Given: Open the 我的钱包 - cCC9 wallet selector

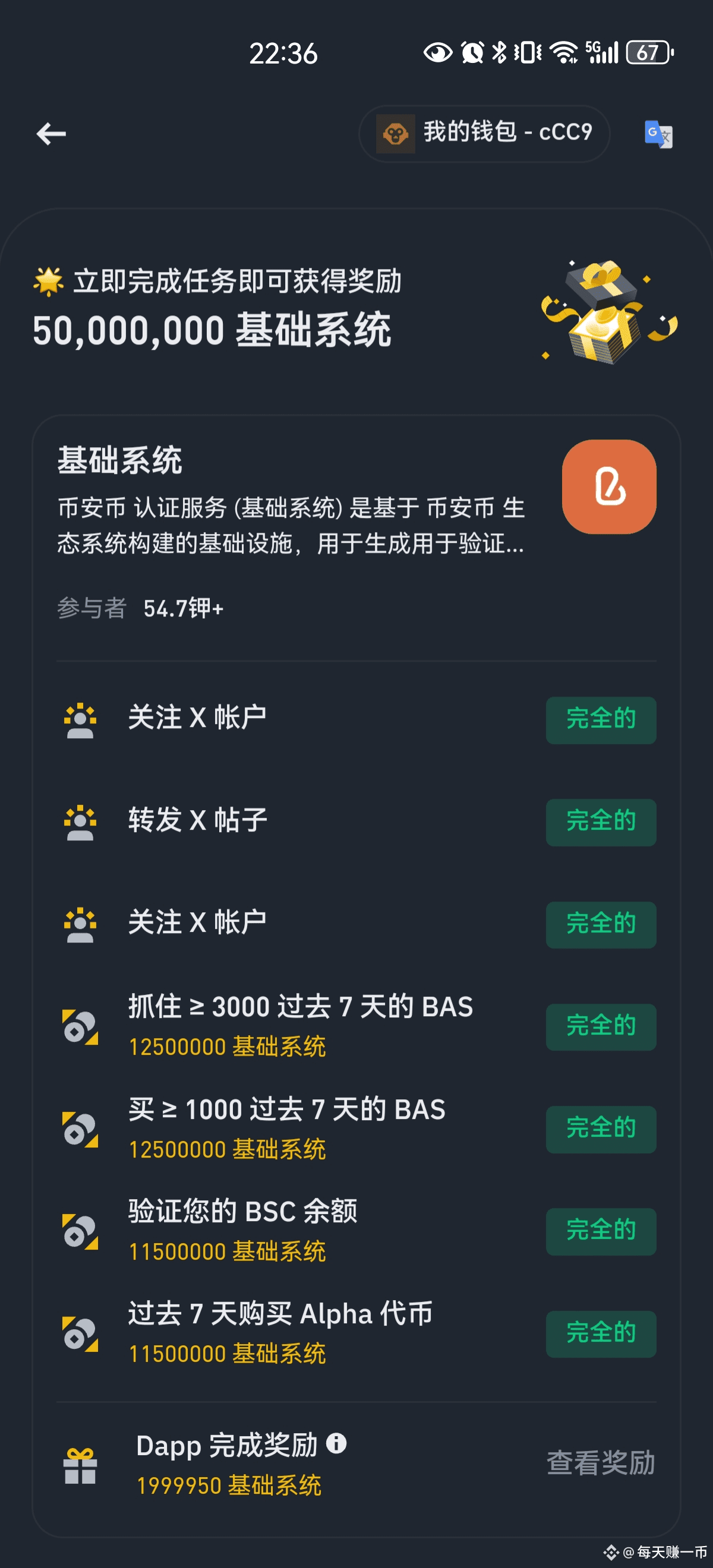Looking at the screenshot, I should (484, 133).
